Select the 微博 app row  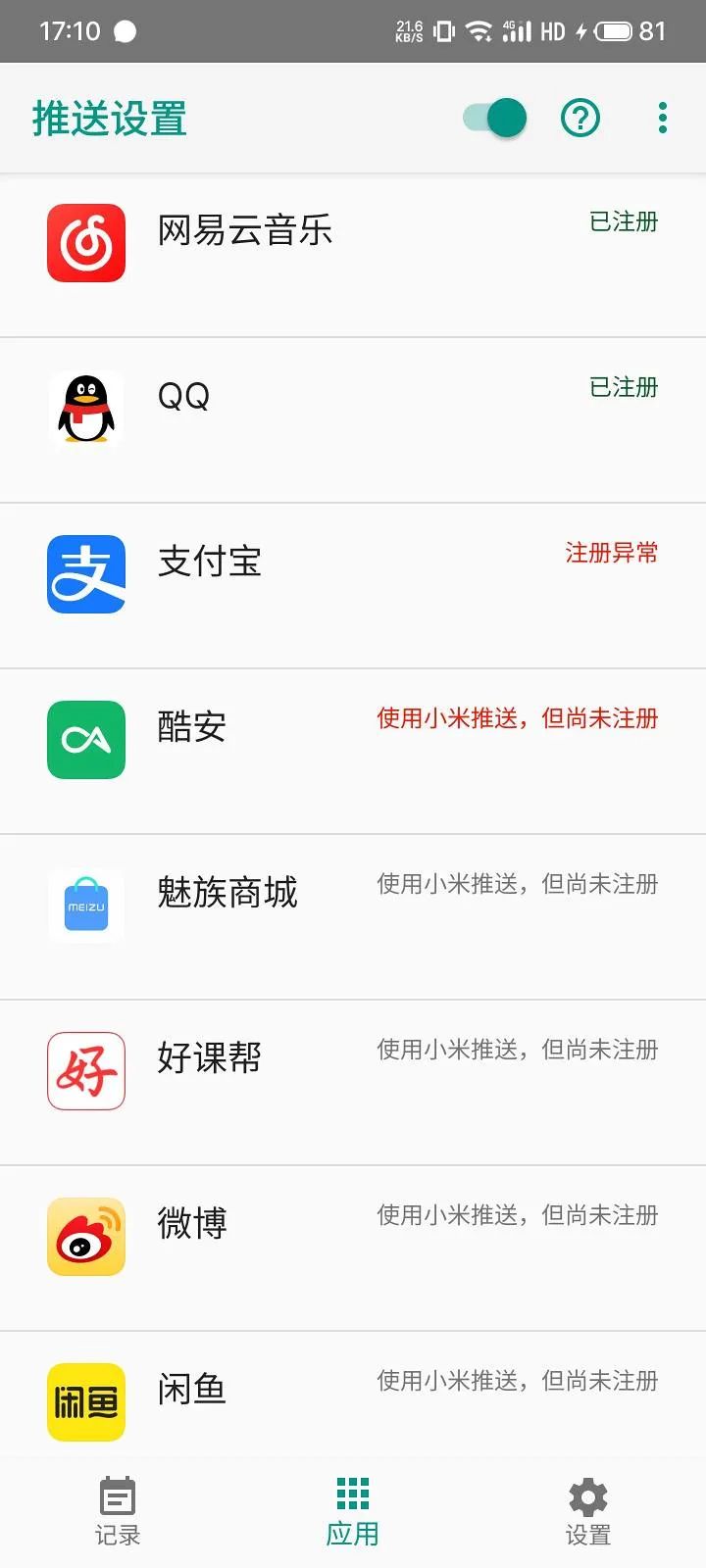coord(353,1248)
